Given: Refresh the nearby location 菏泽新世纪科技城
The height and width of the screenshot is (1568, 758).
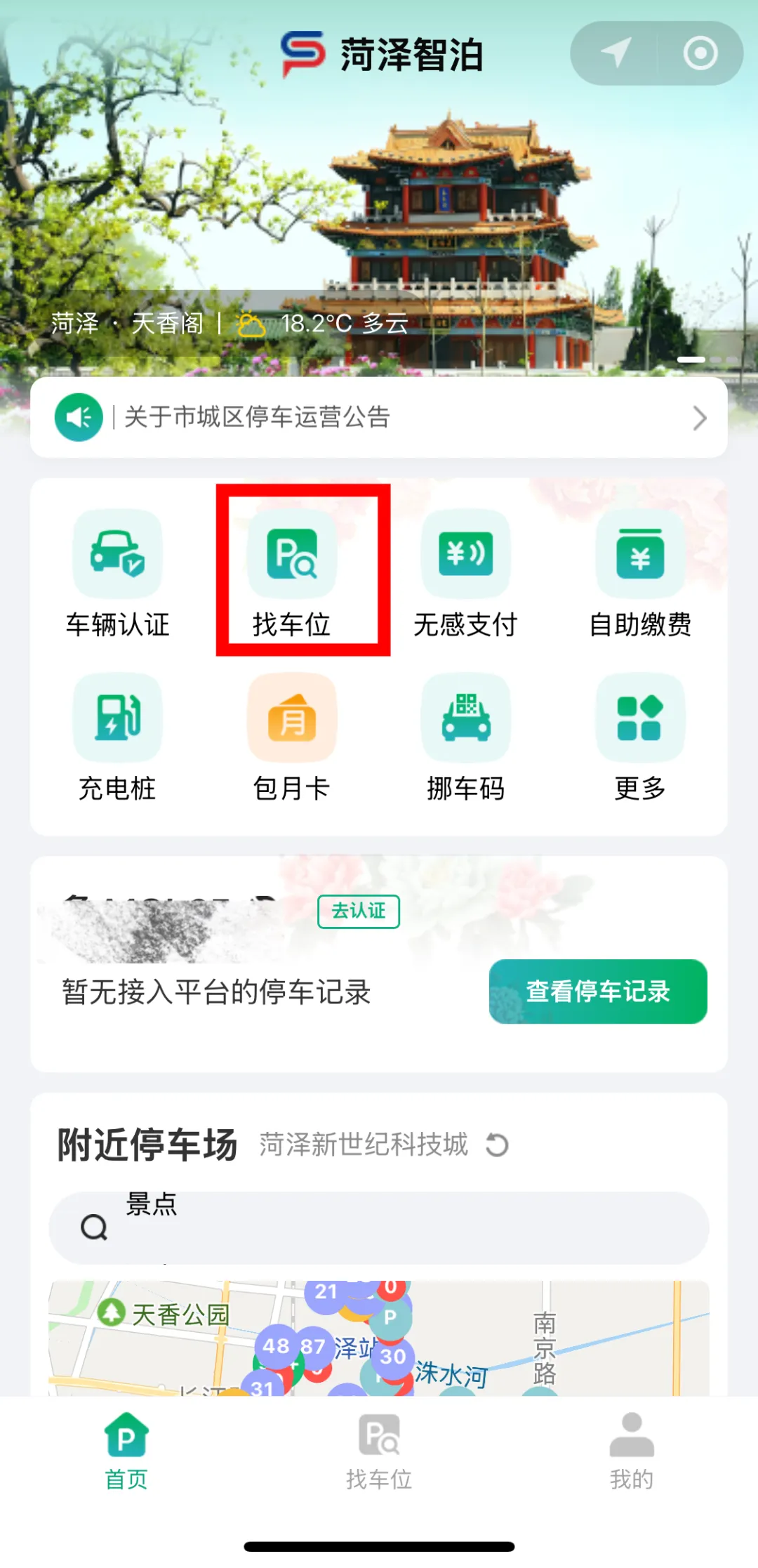Looking at the screenshot, I should (497, 1145).
